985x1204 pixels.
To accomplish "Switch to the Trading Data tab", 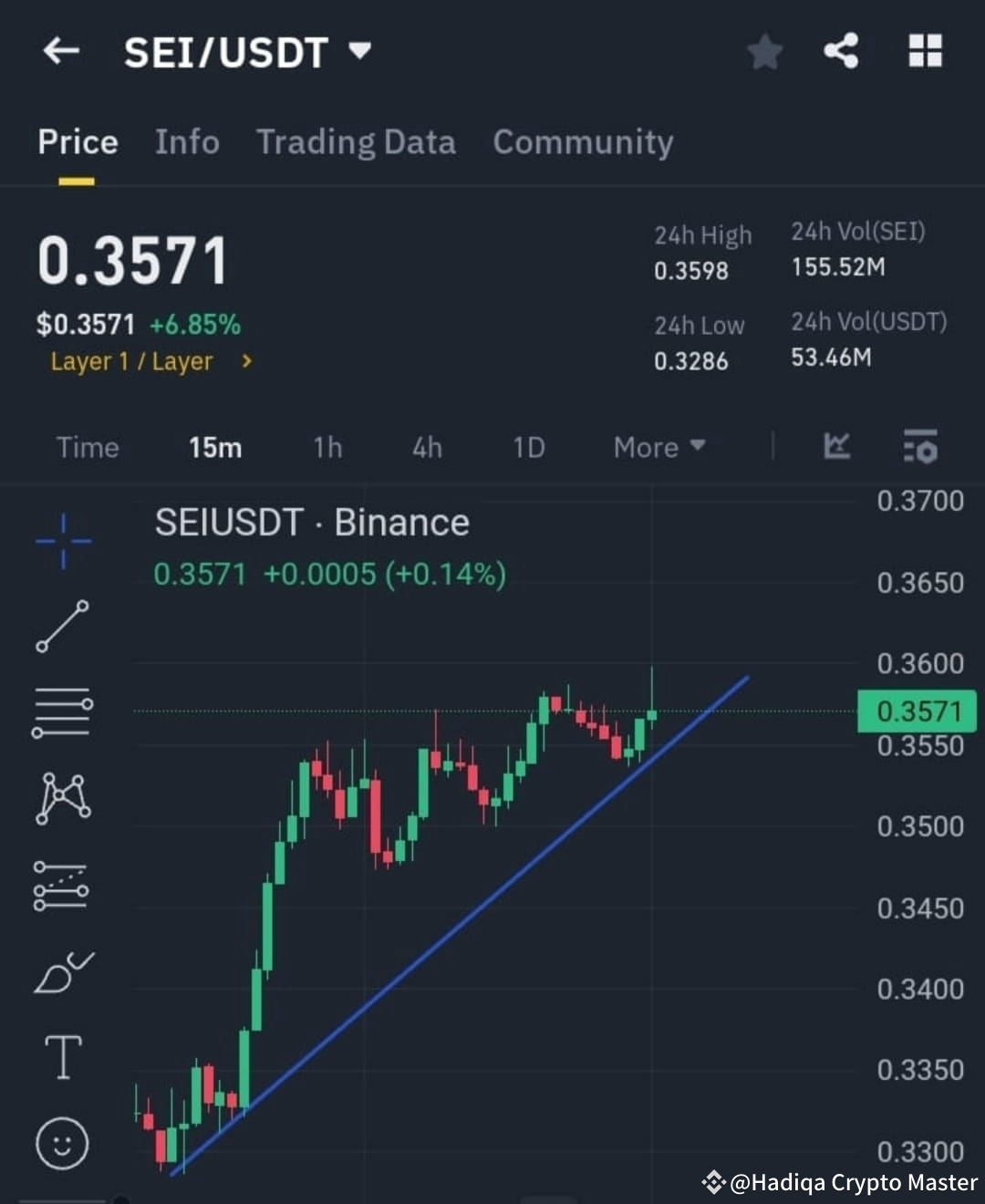I will pos(357,143).
